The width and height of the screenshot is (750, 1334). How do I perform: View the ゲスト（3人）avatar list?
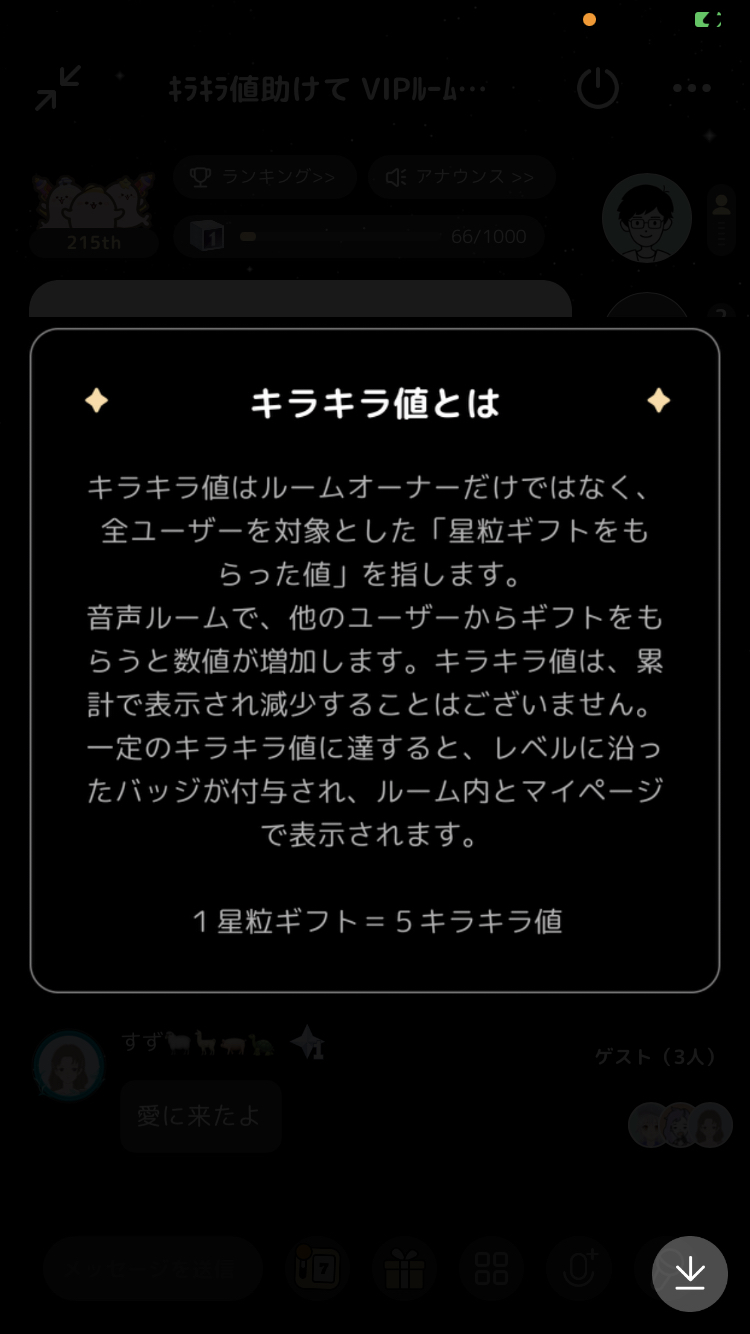(x=681, y=1125)
